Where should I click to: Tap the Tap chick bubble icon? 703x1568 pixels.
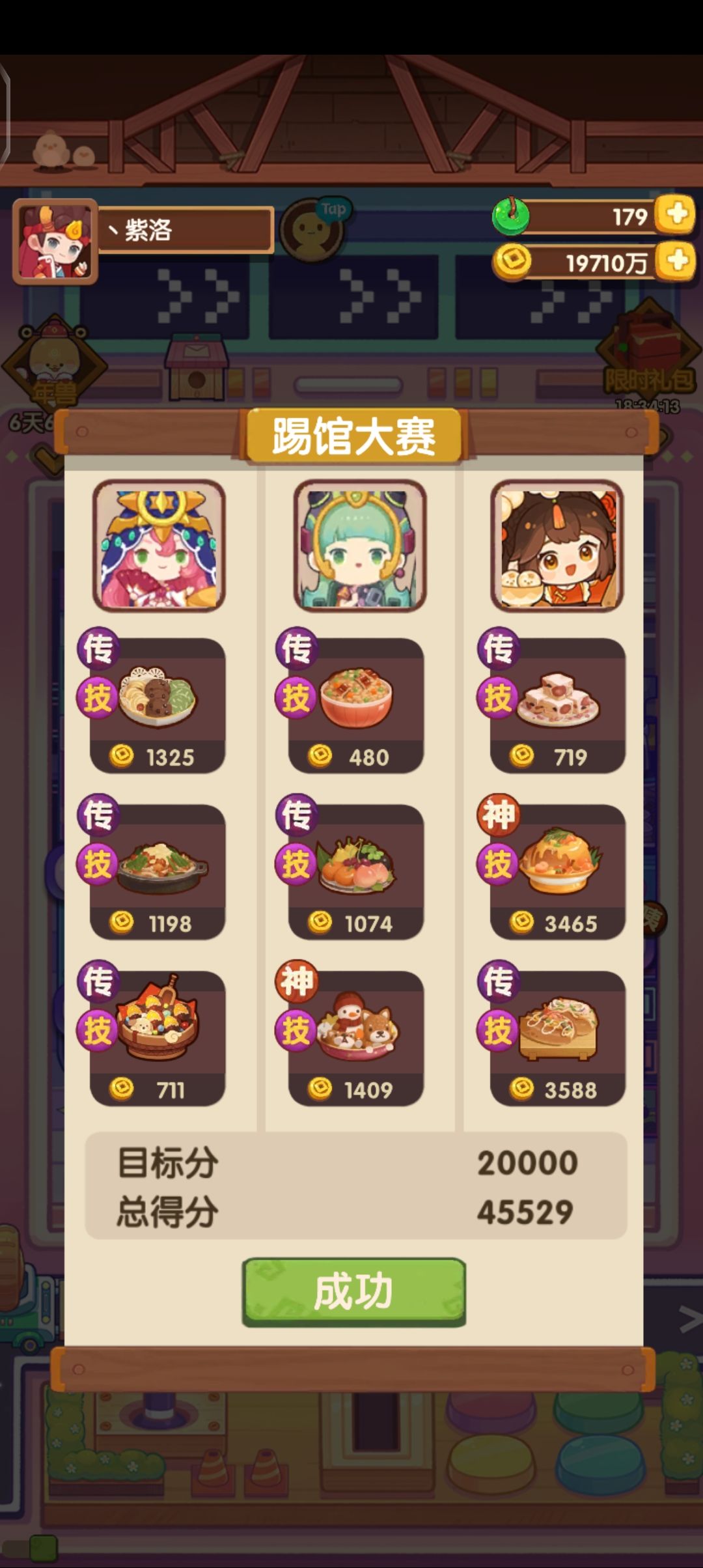tap(314, 228)
